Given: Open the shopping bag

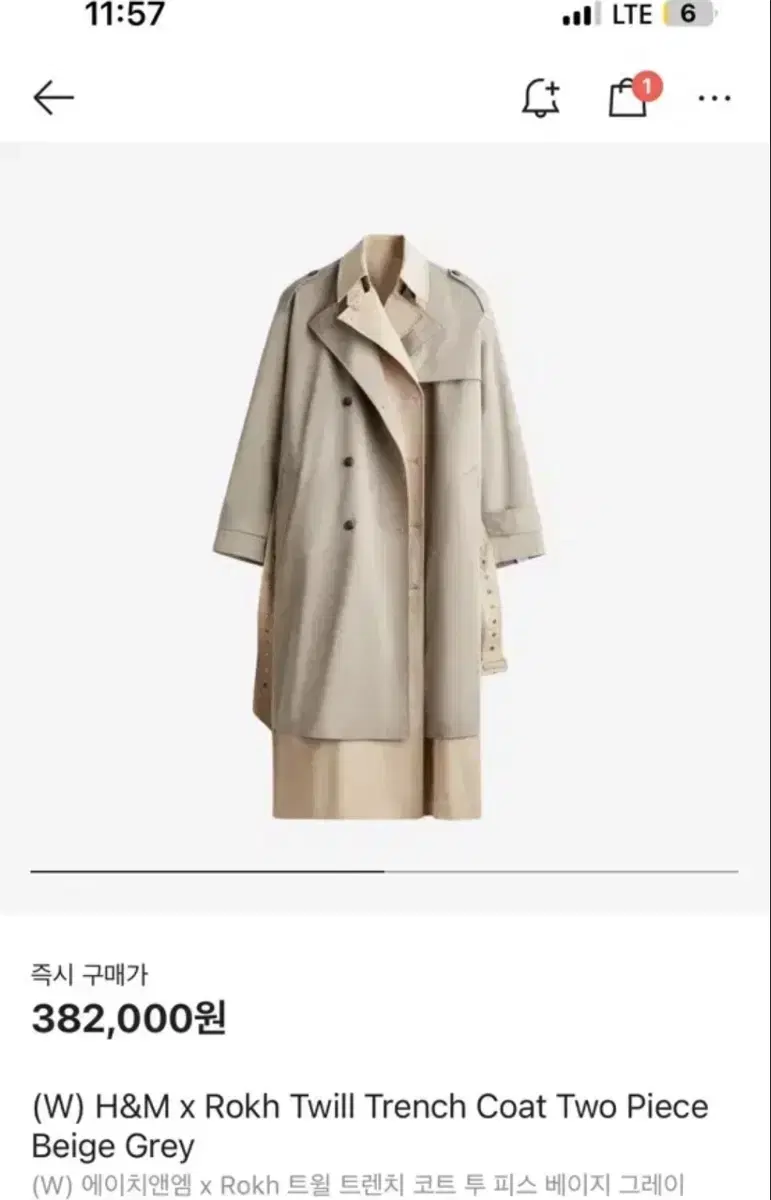Looking at the screenshot, I should (x=629, y=98).
